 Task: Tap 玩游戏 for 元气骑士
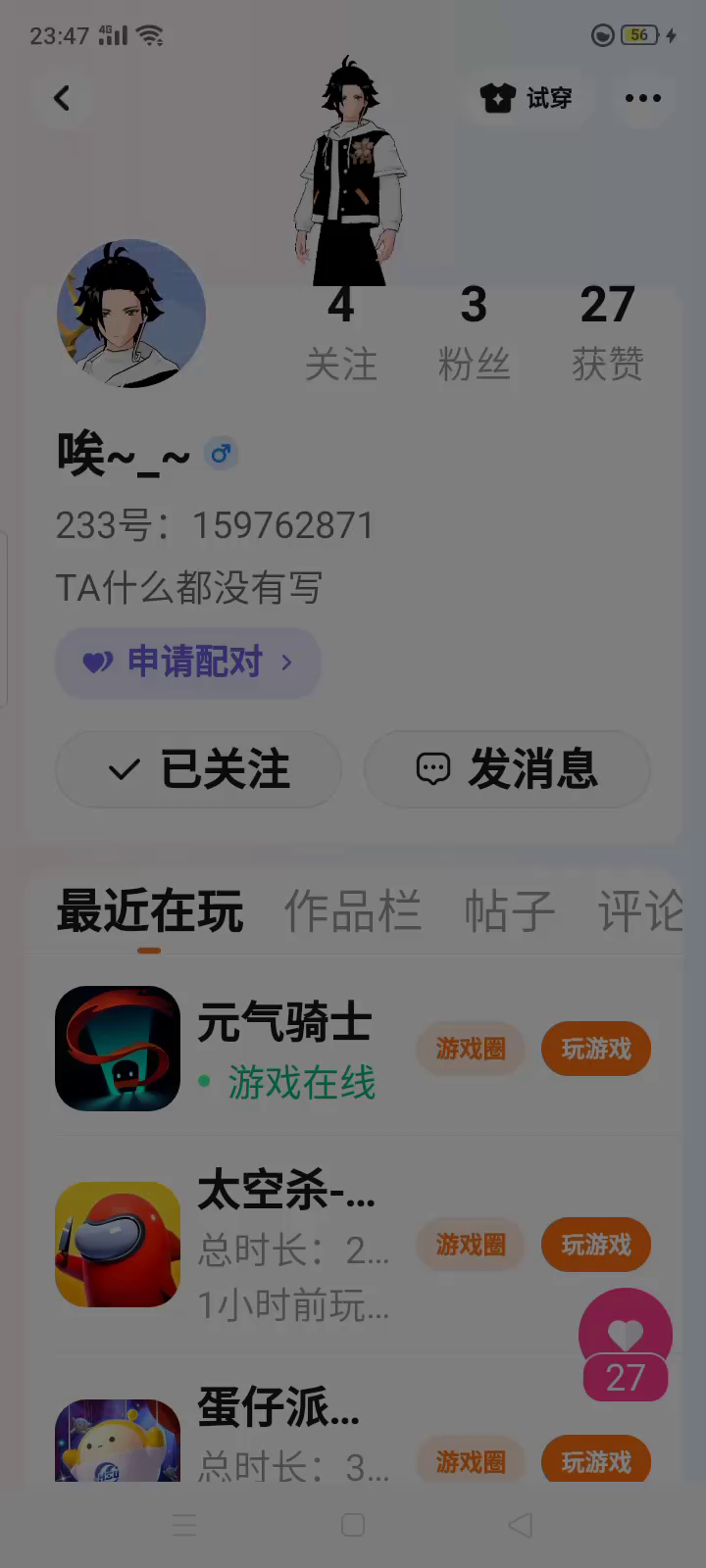[x=596, y=1050]
